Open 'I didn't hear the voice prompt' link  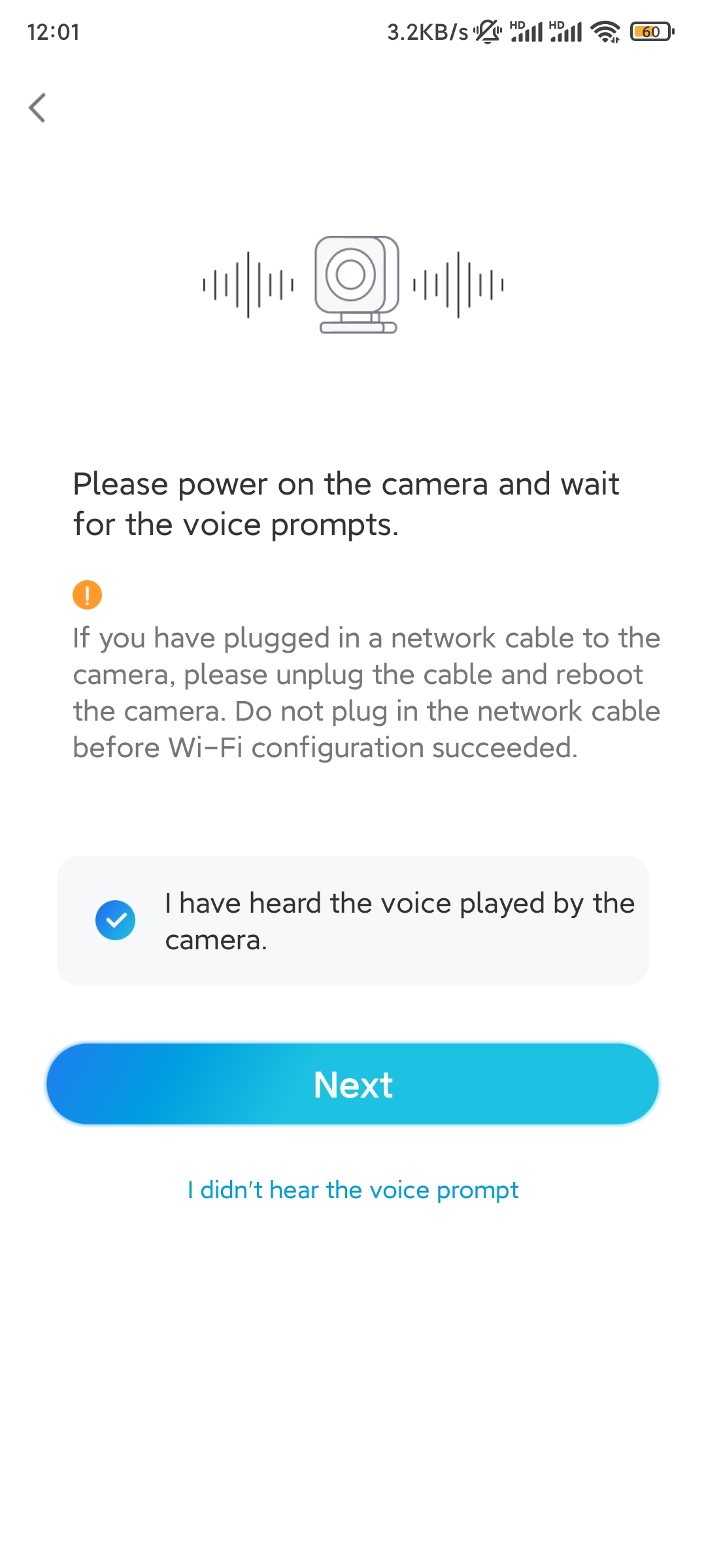(x=353, y=1190)
